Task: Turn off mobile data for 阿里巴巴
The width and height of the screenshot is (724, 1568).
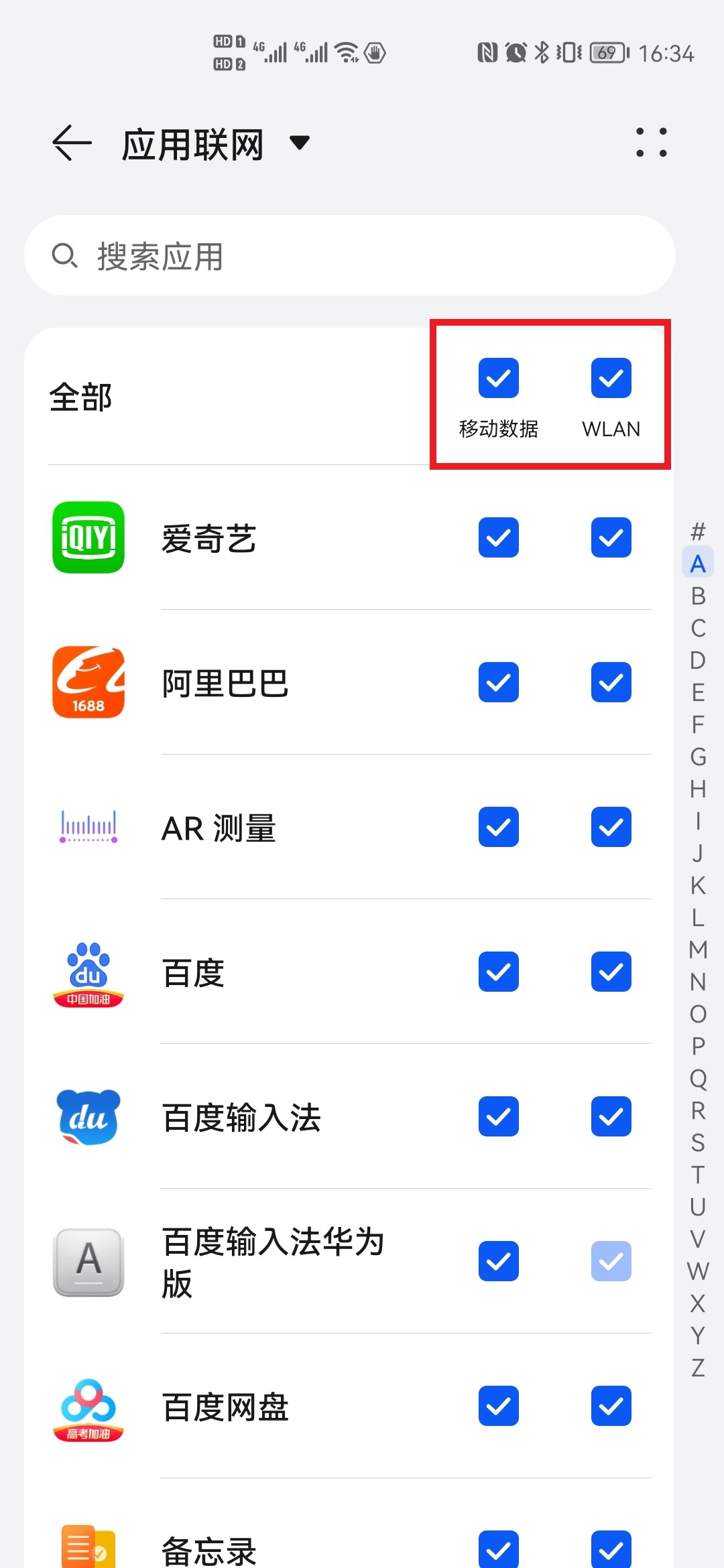Action: [499, 682]
